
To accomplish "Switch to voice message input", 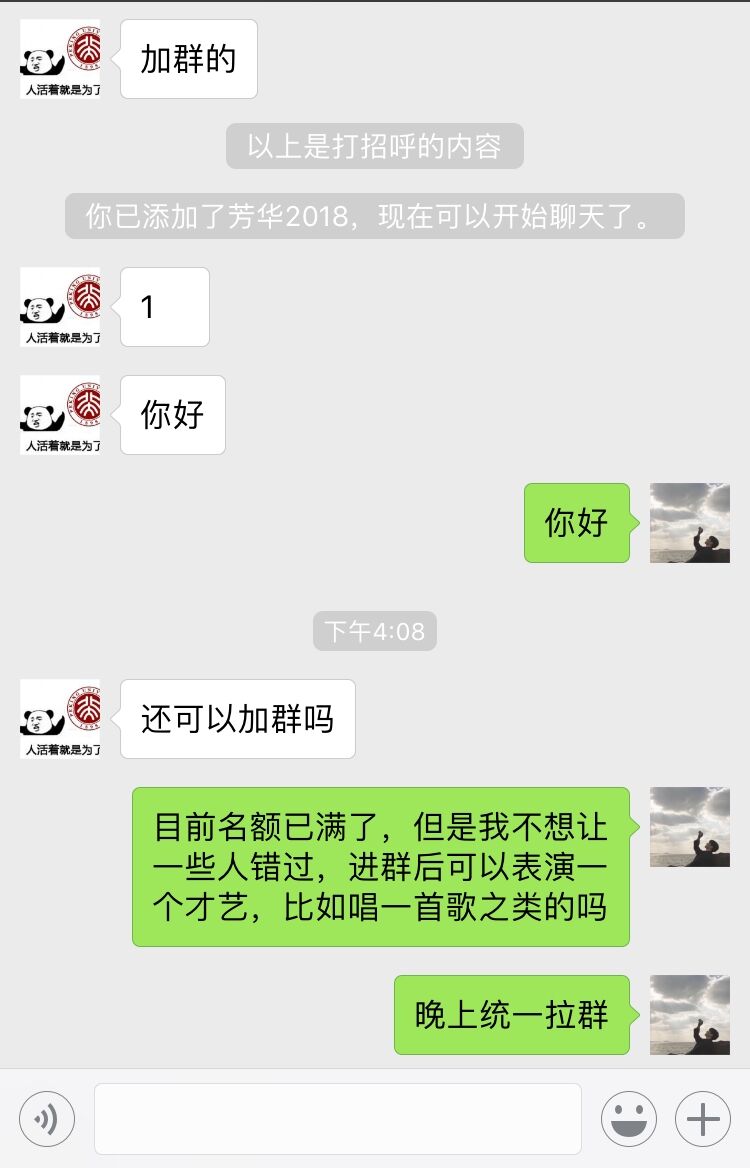I will point(46,1118).
